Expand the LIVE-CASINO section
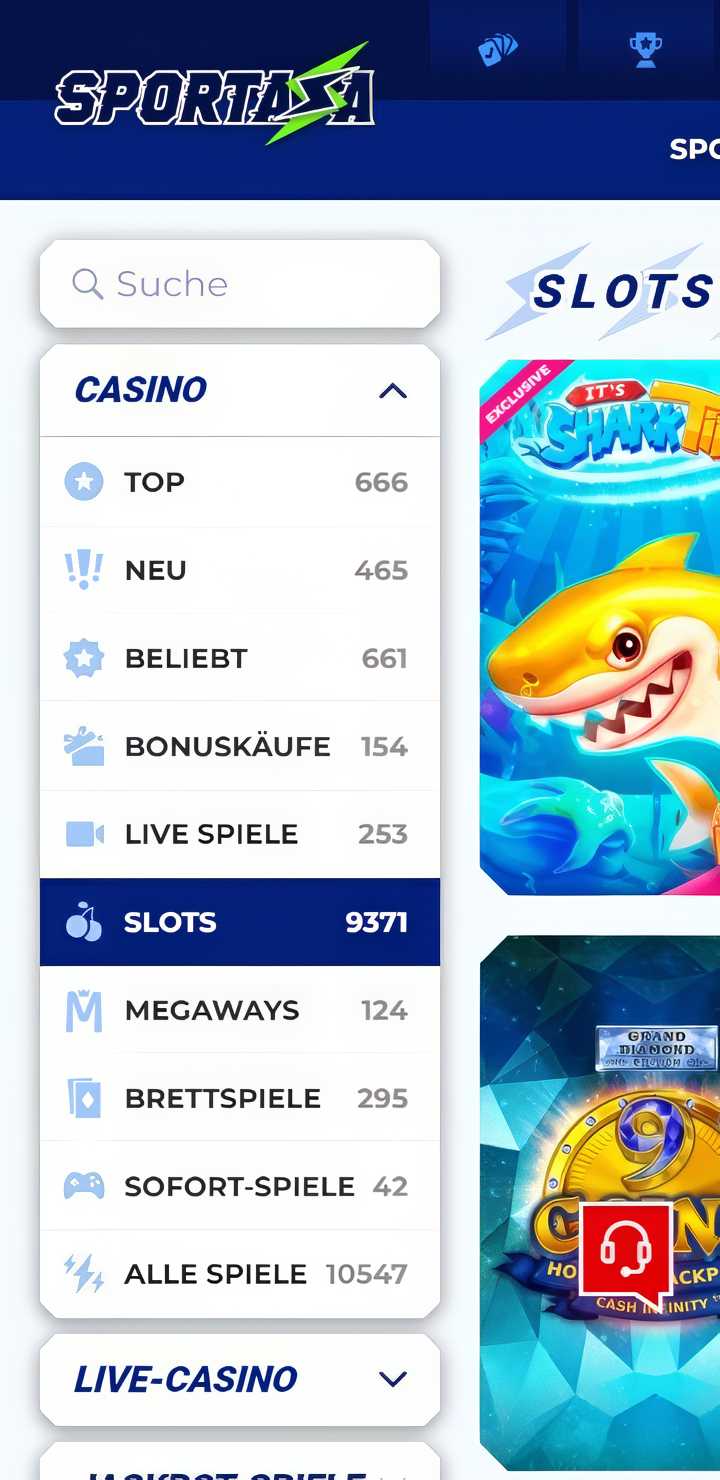720x1480 pixels. click(395, 1378)
